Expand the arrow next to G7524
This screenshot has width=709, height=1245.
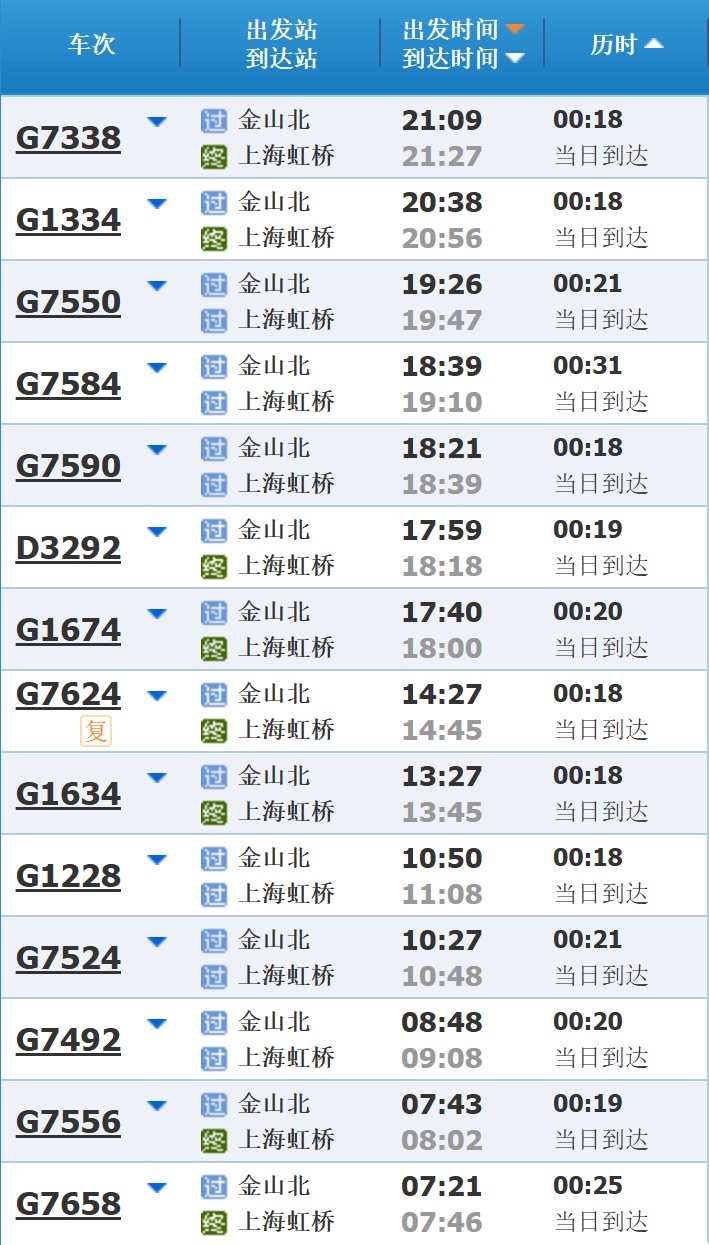click(157, 942)
